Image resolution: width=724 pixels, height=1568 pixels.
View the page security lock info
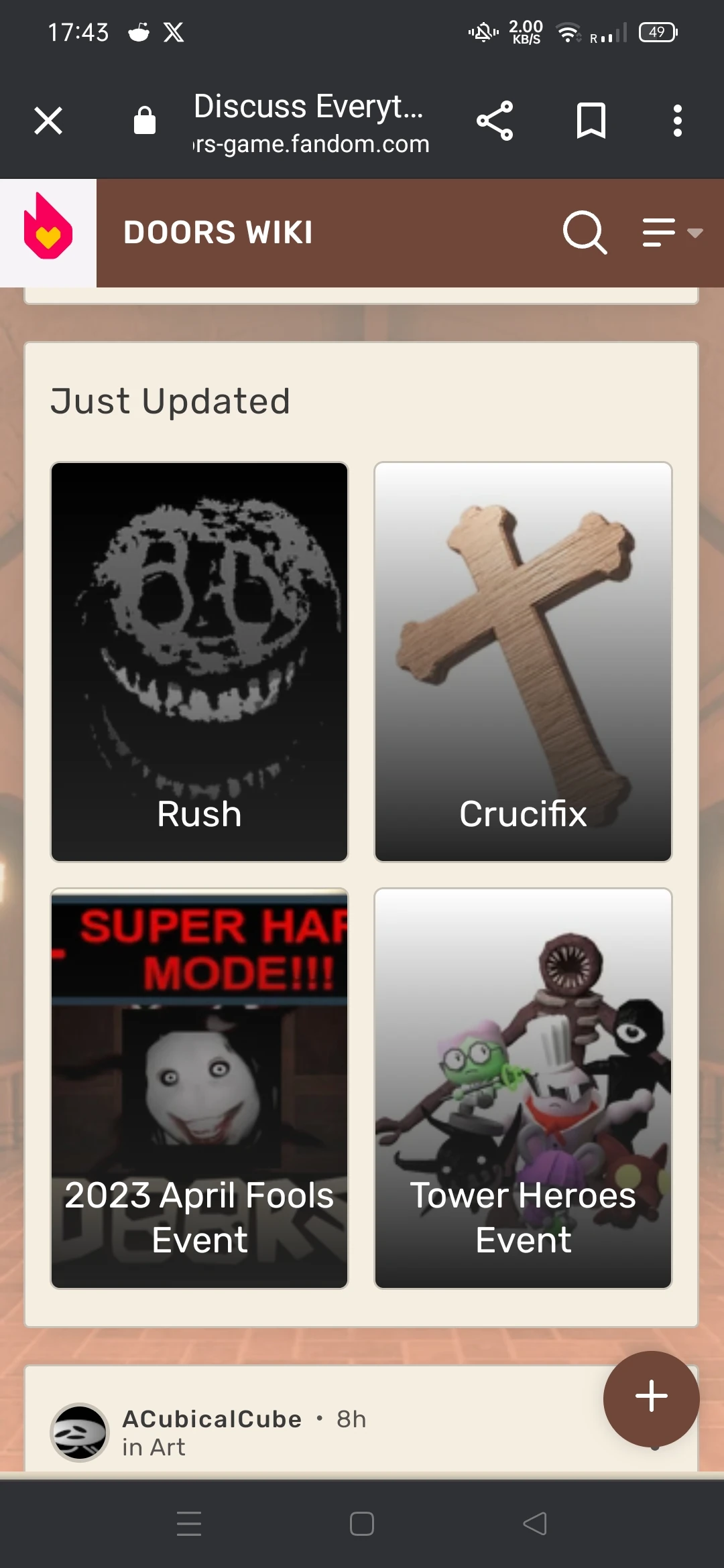(x=145, y=121)
